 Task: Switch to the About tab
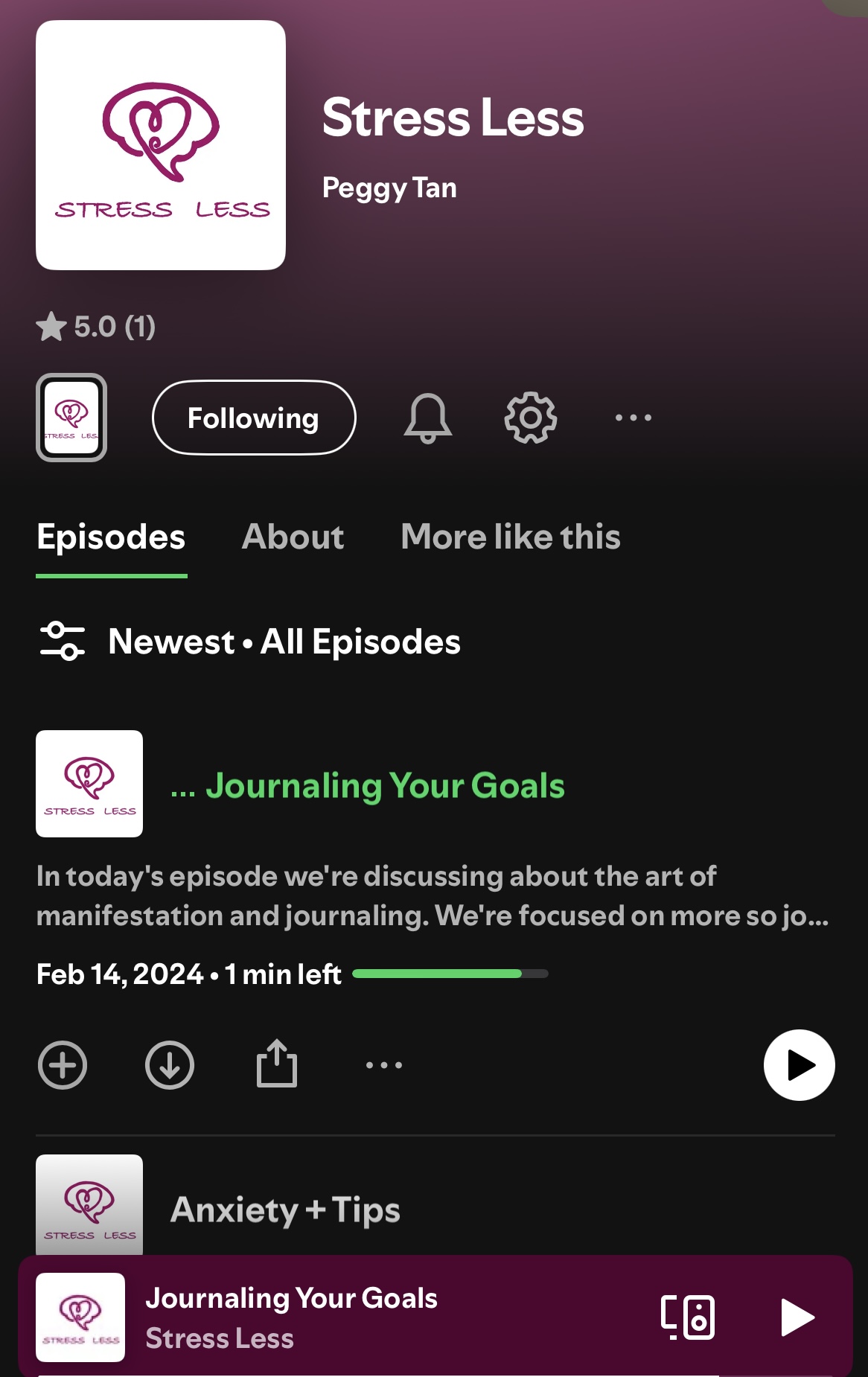pyautogui.click(x=293, y=537)
